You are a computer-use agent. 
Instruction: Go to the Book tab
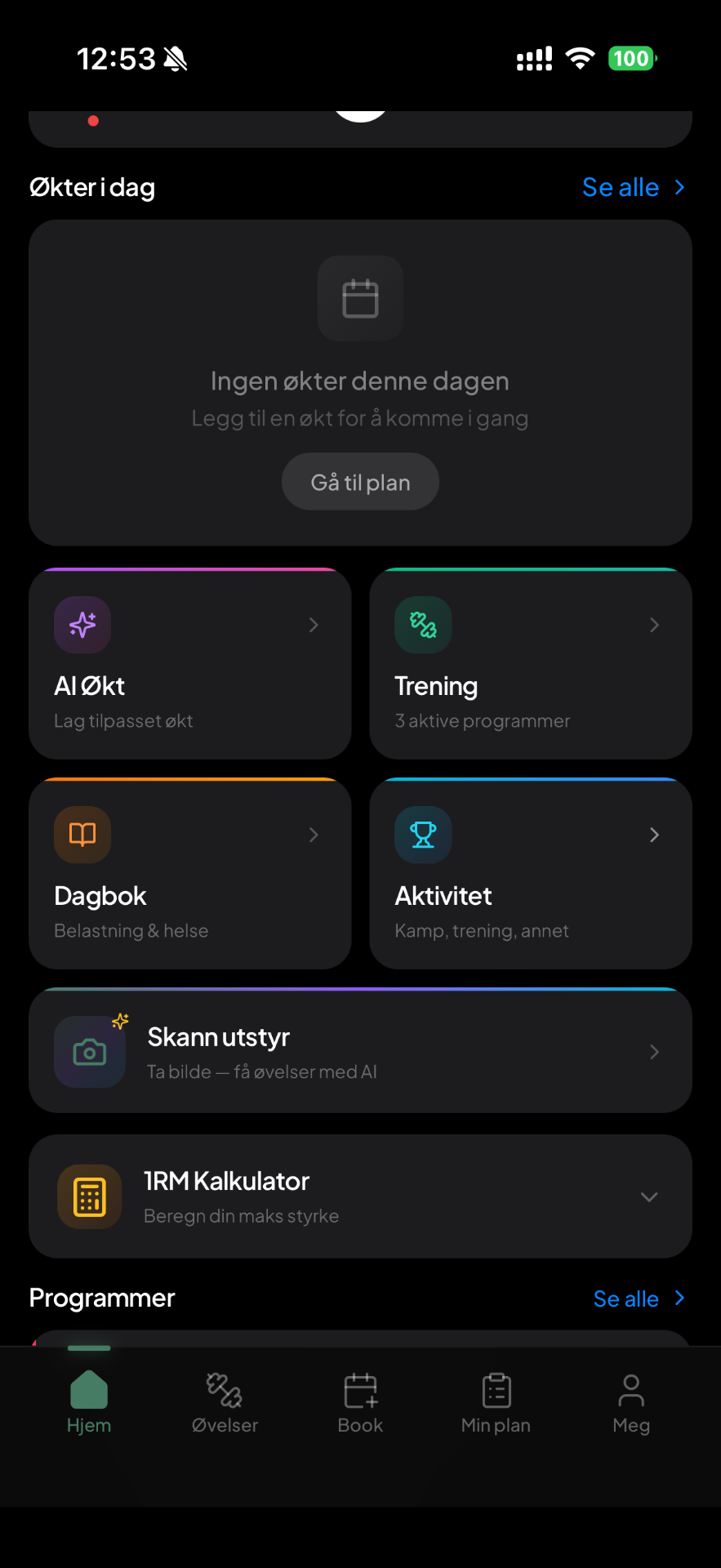click(x=360, y=1401)
